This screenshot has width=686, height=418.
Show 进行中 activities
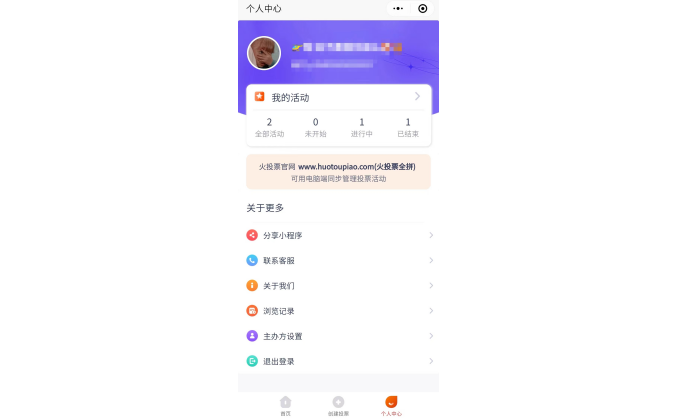pyautogui.click(x=361, y=127)
